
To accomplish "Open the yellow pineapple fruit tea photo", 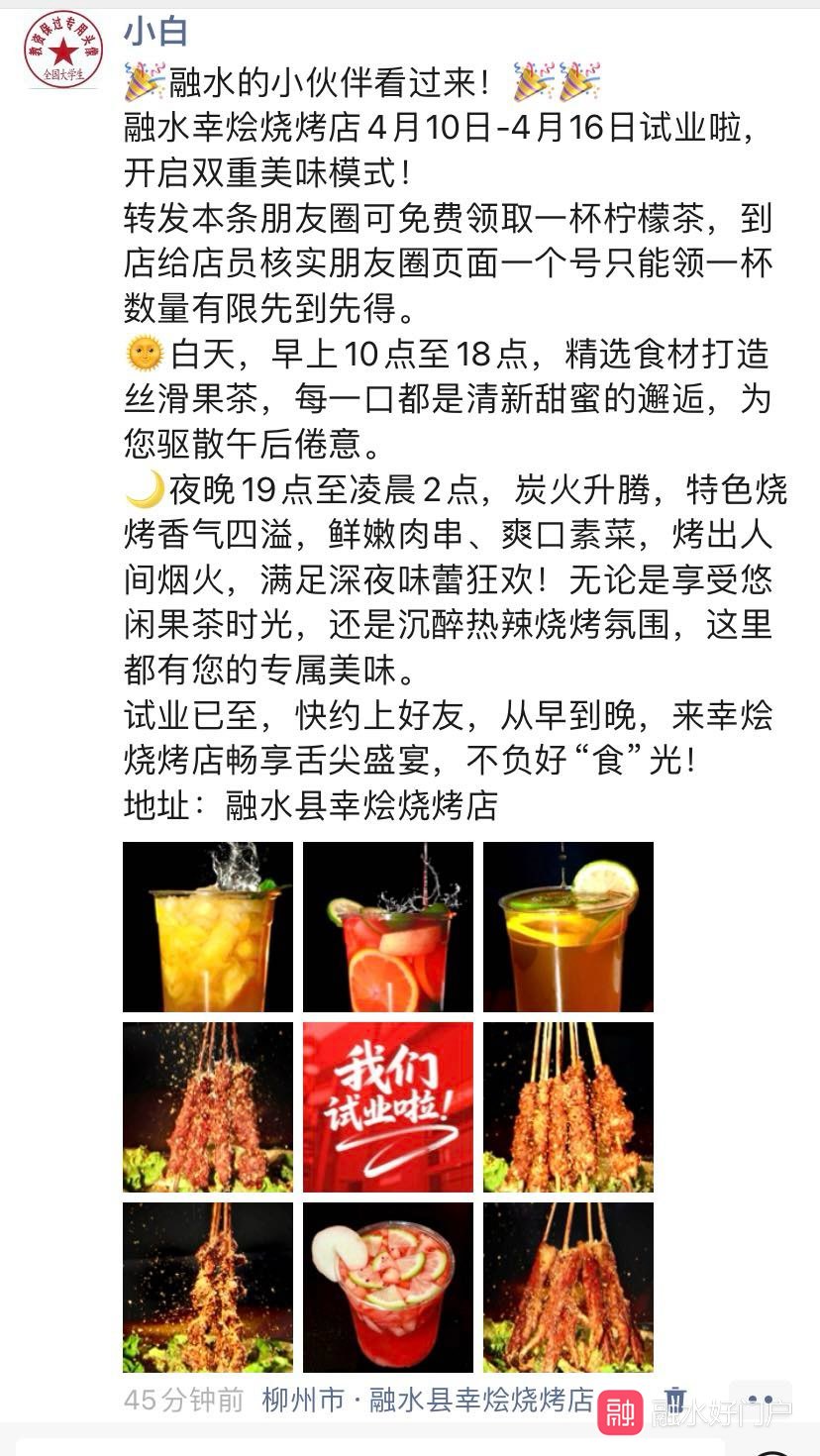I will 208,927.
